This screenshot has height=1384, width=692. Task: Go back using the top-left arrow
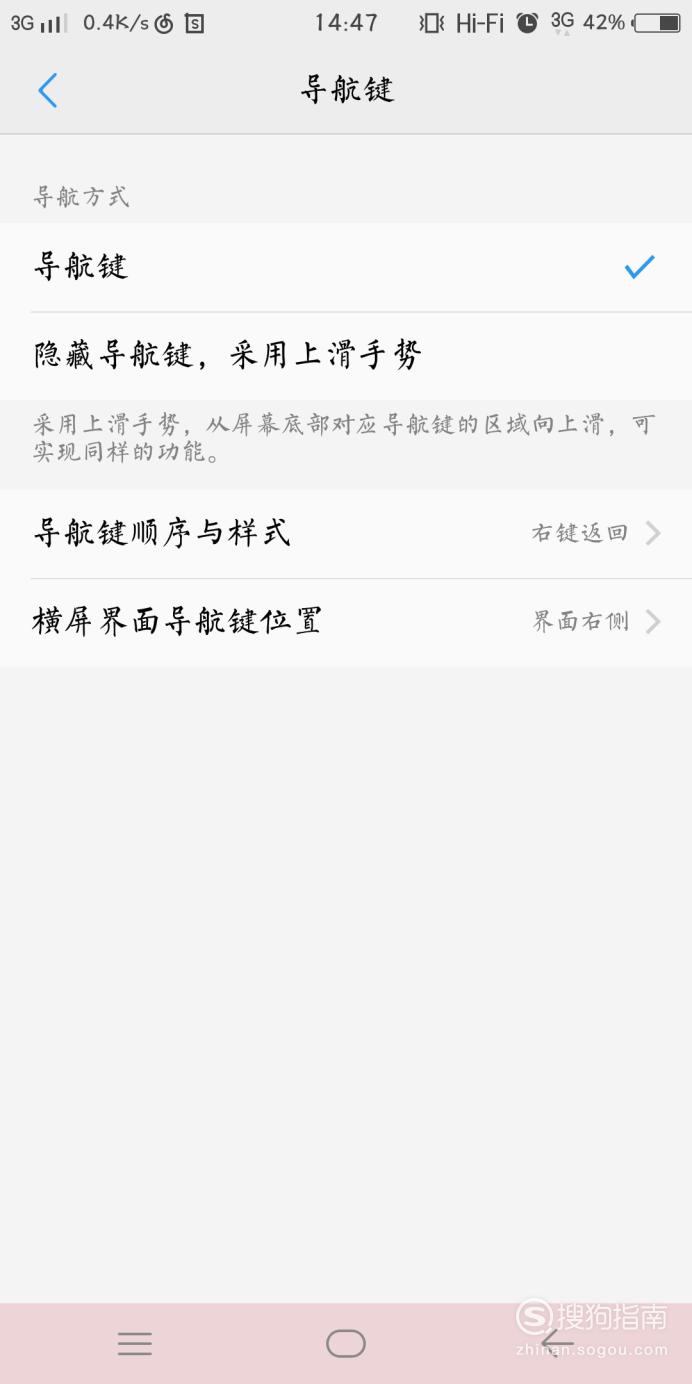47,90
